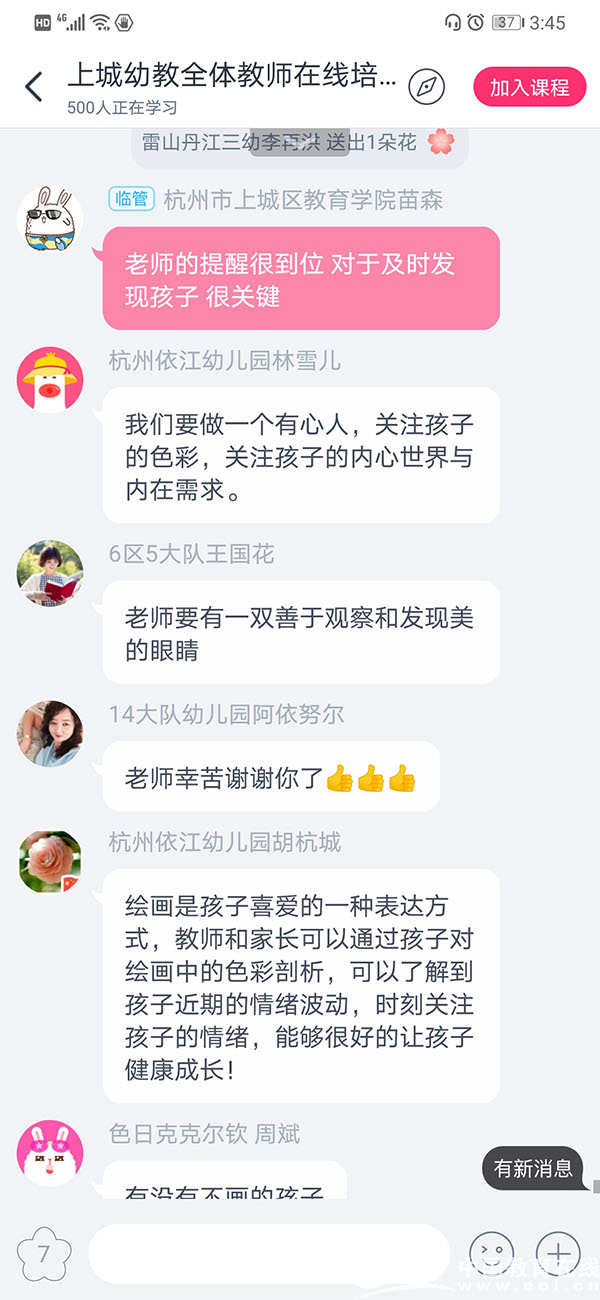The image size is (600, 1300).
Task: Send a flower with the flower icon
Action: 44,1253
